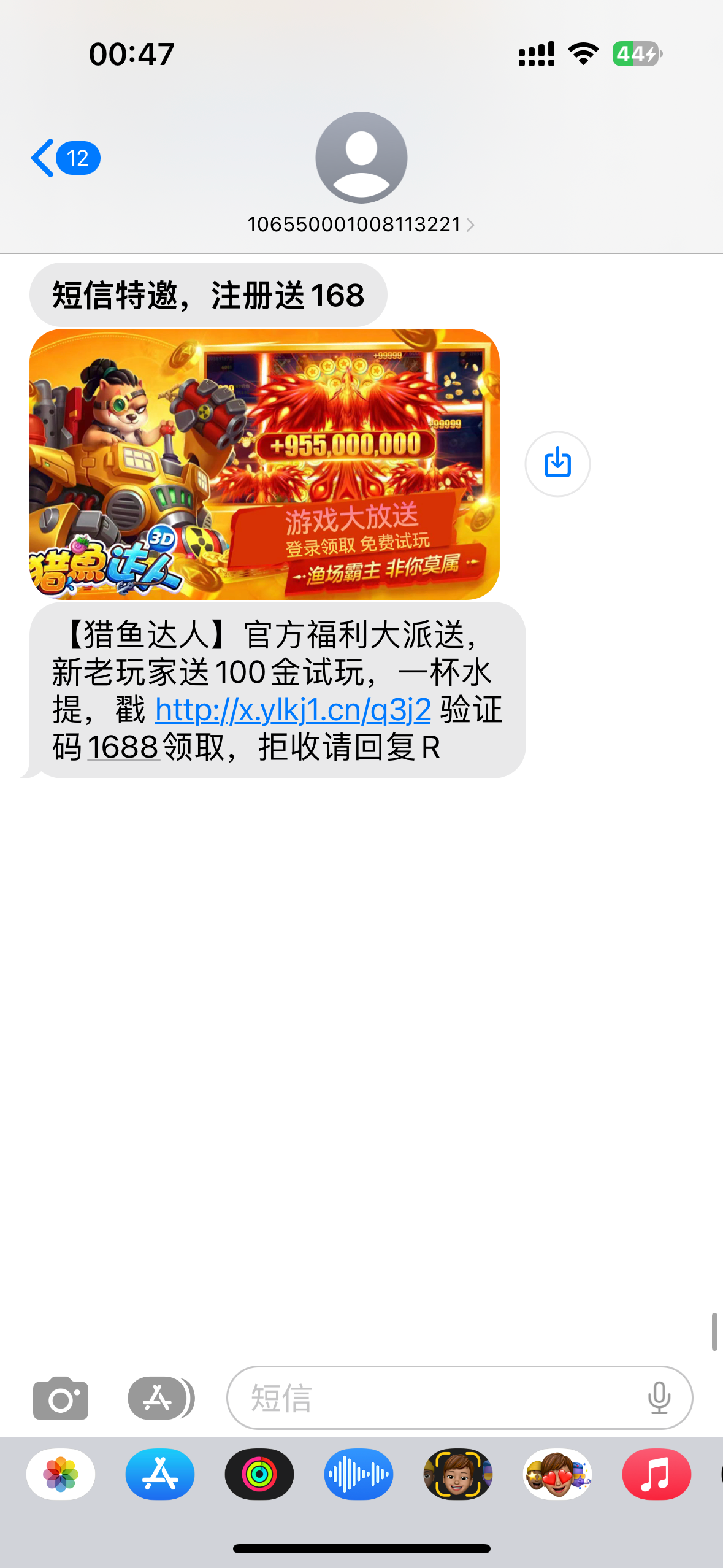Viewport: 723px width, 1568px height.
Task: Open the Fitness activity rings app
Action: pyautogui.click(x=259, y=1474)
